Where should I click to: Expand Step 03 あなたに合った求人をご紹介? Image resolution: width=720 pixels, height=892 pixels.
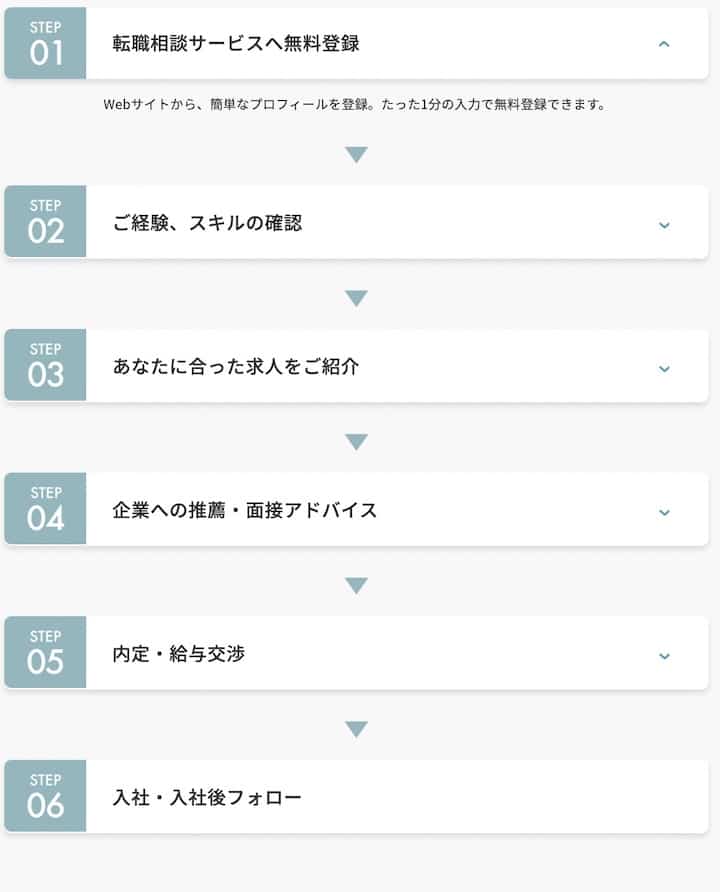tap(664, 368)
